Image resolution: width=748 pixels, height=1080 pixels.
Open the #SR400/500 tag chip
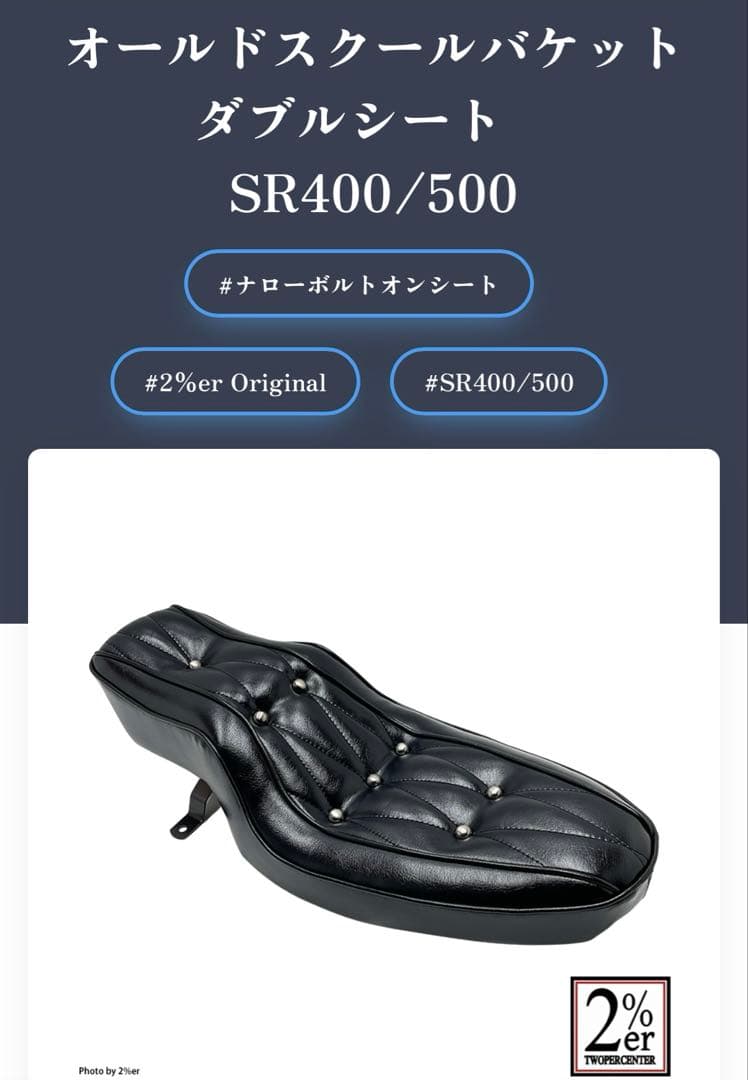tap(498, 382)
